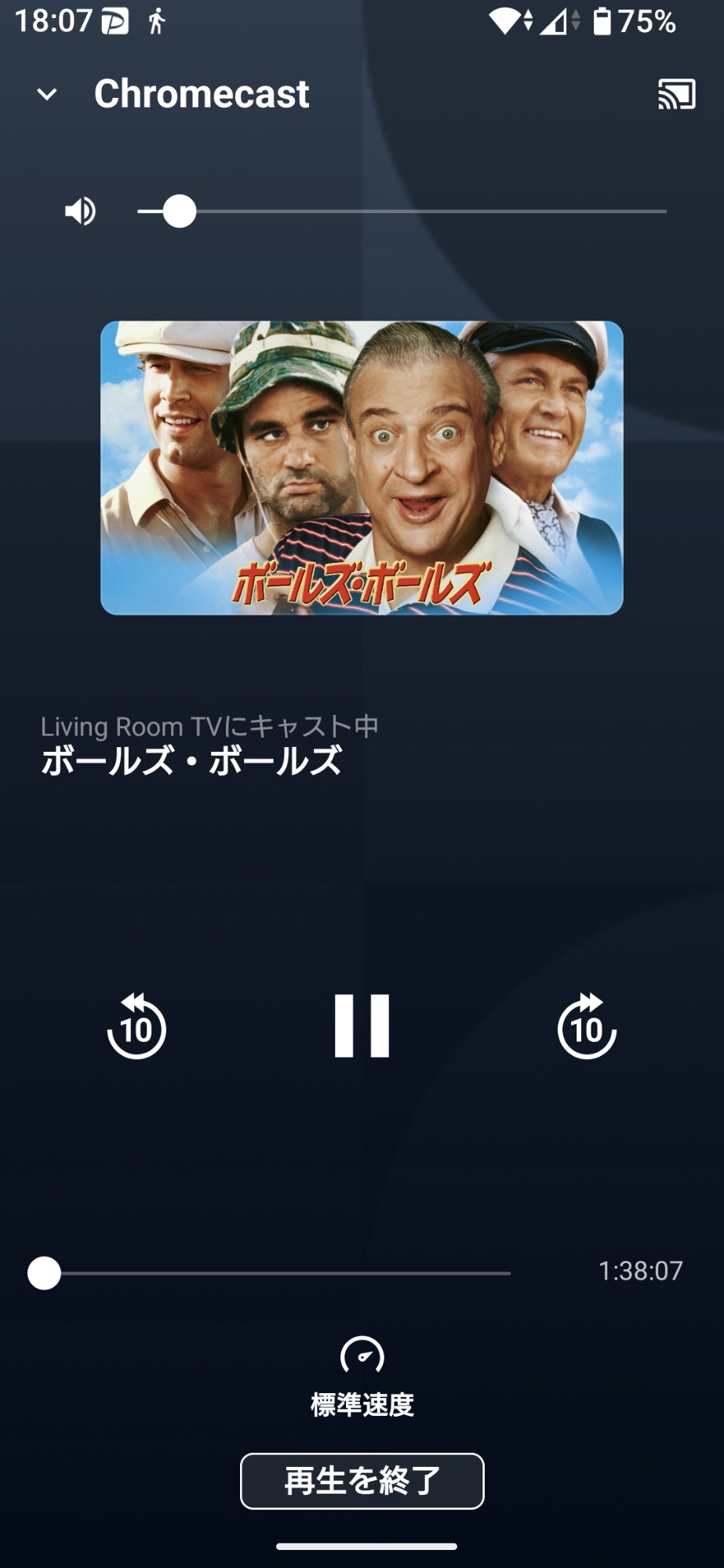Viewport: 724px width, 1568px height.
Task: Pause the playback
Action: [362, 1026]
